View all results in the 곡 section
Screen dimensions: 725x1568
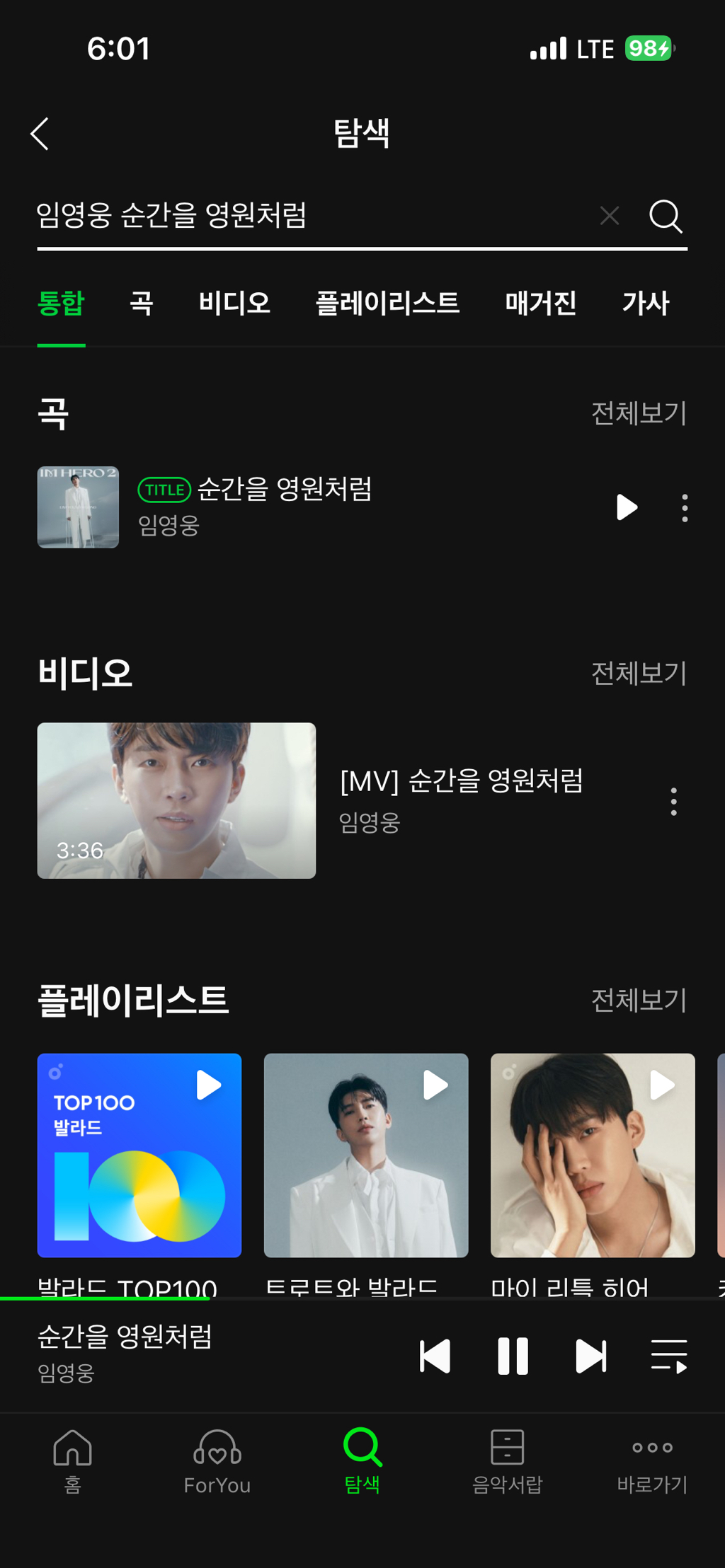639,413
